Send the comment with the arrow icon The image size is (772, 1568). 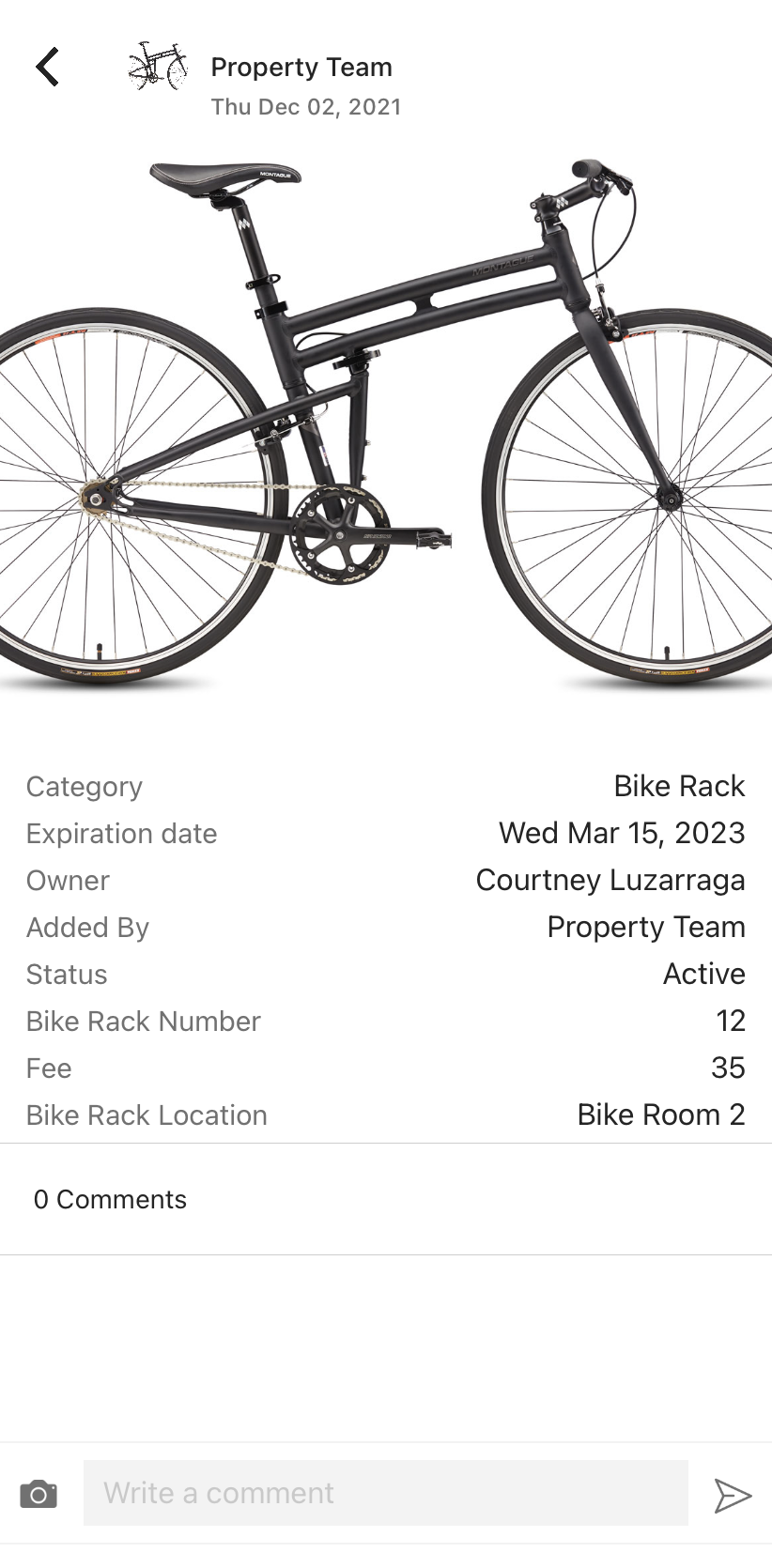click(x=732, y=1495)
